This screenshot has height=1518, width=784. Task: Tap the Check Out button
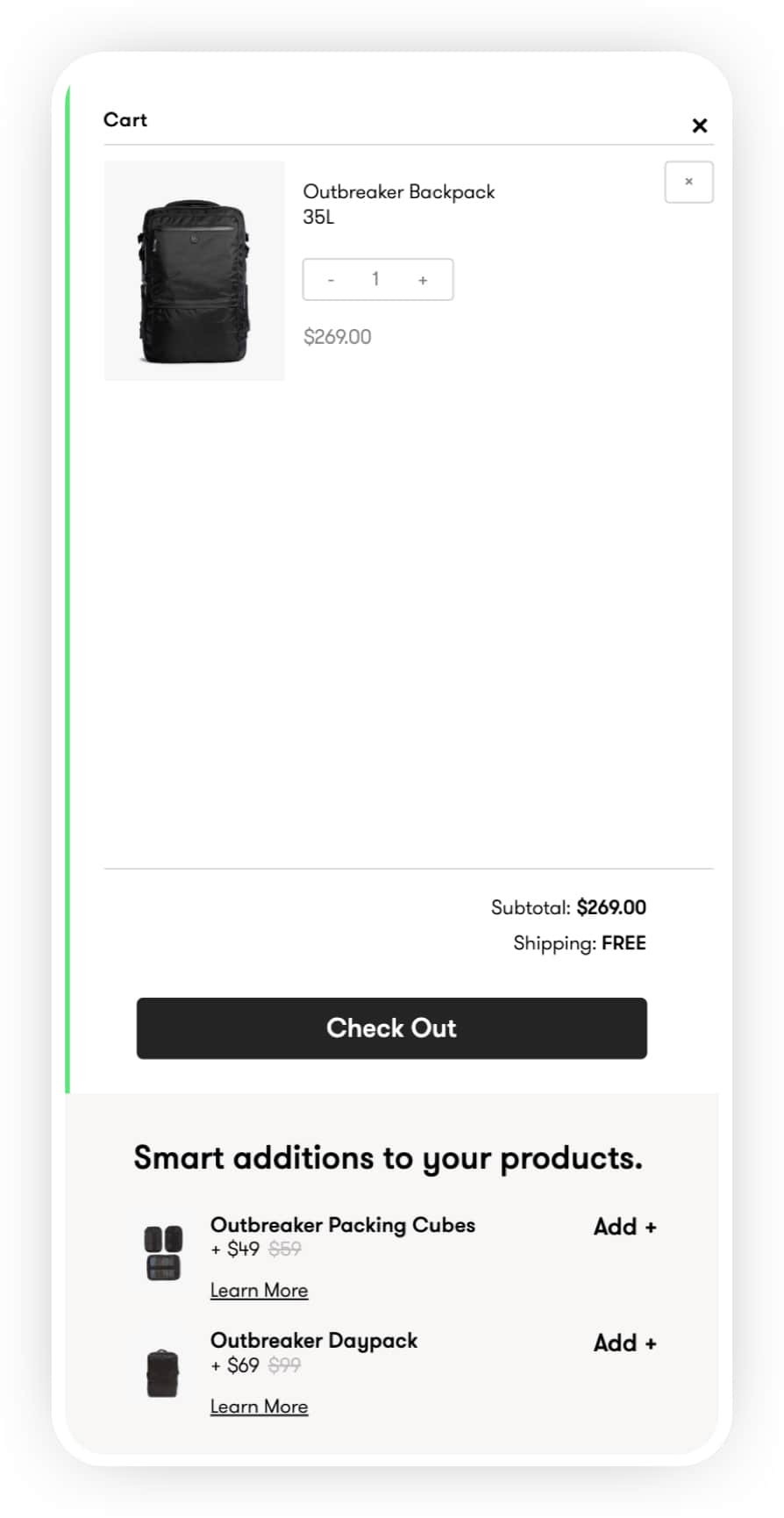click(391, 1028)
